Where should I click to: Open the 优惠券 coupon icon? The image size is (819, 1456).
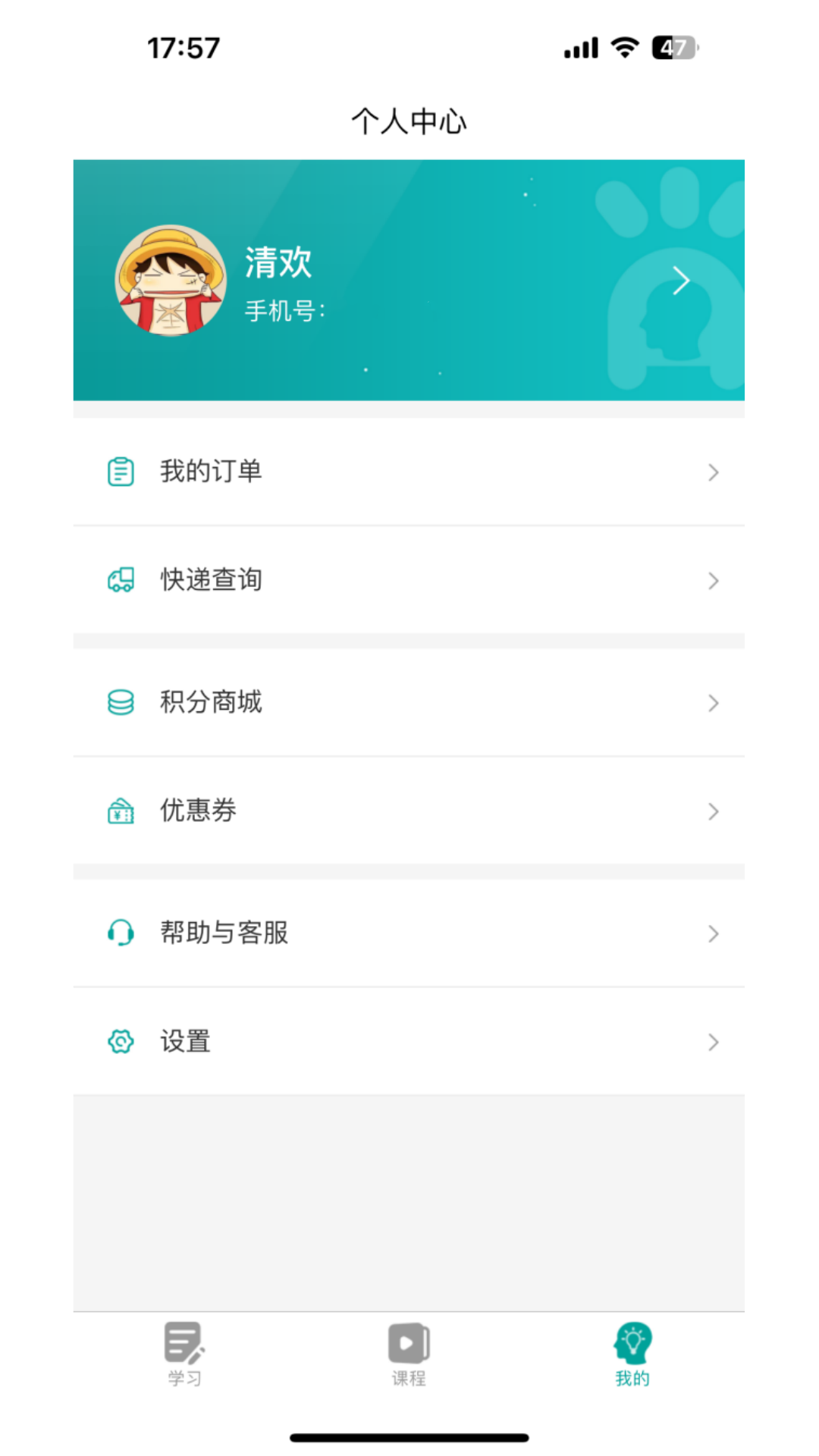(x=121, y=811)
